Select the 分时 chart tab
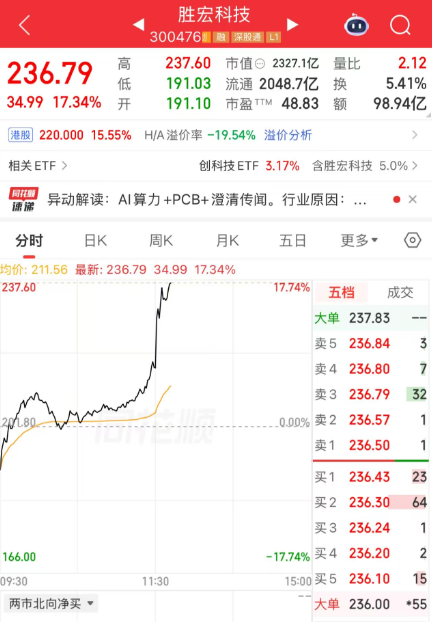The height and width of the screenshot is (622, 432). 29,241
